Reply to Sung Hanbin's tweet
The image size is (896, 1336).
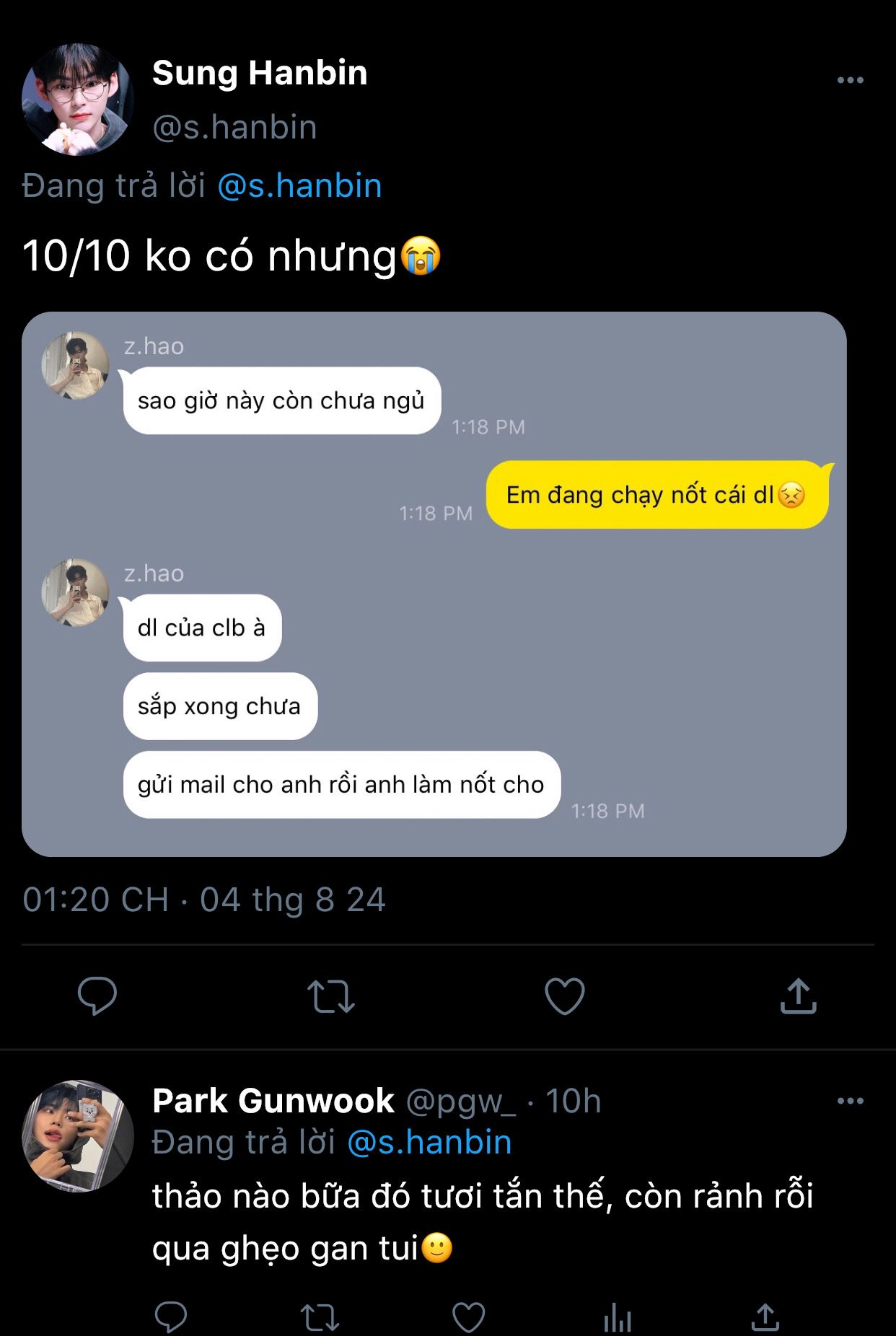(97, 996)
